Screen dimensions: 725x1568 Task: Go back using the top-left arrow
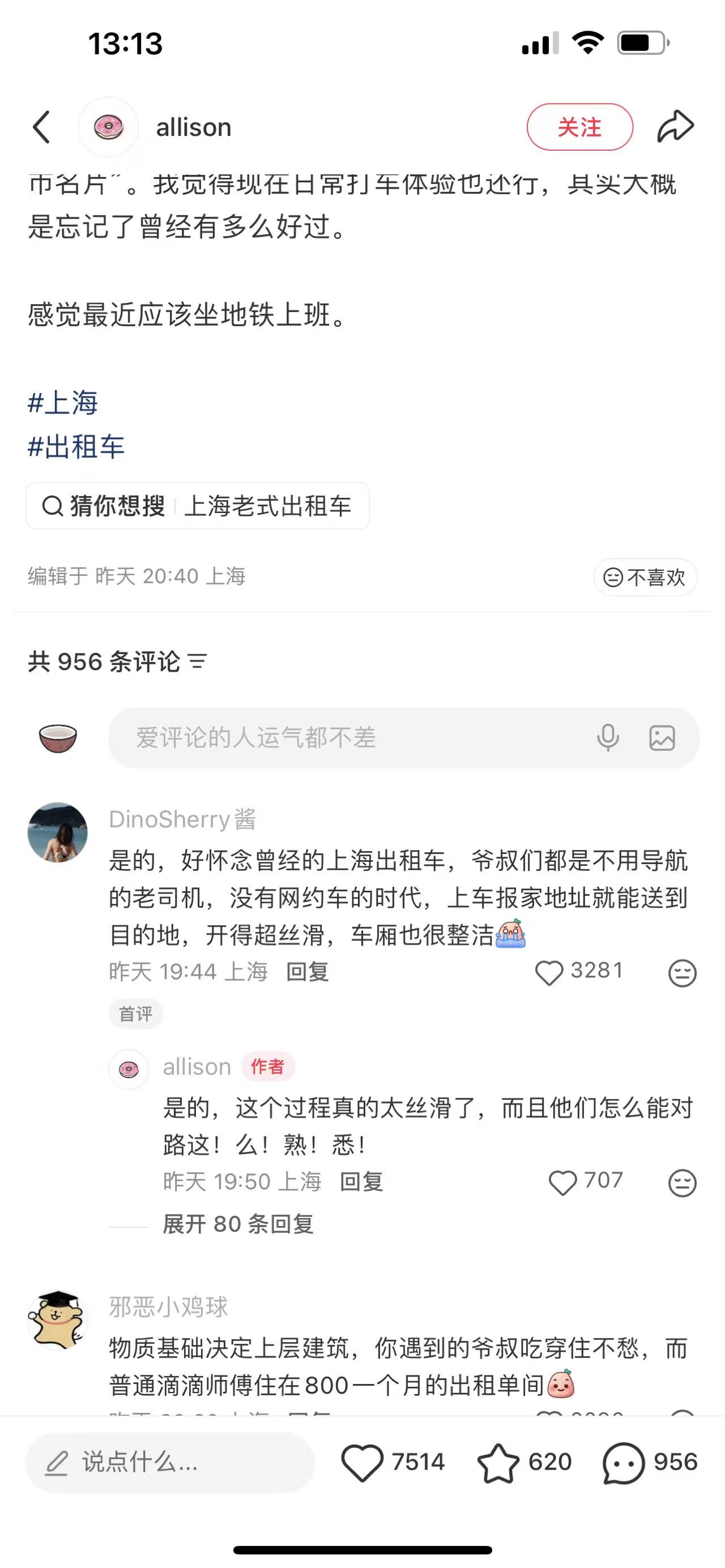pyautogui.click(x=41, y=127)
